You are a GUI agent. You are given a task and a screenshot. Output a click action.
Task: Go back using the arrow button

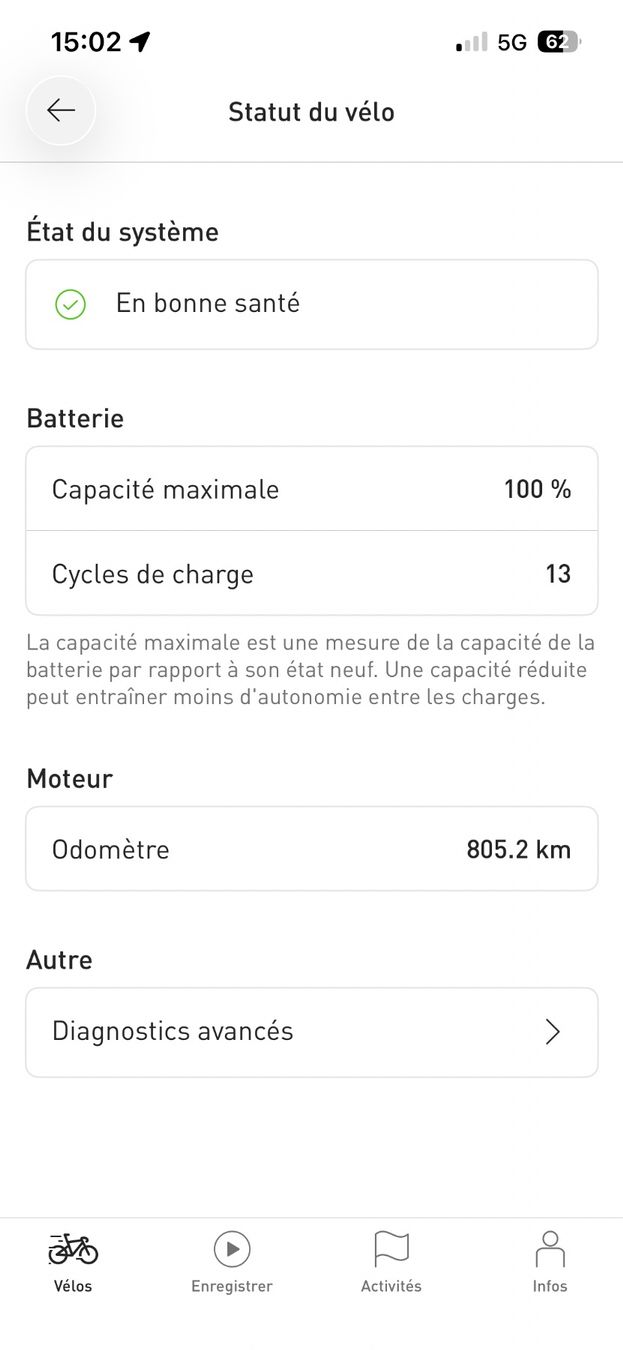pos(61,110)
